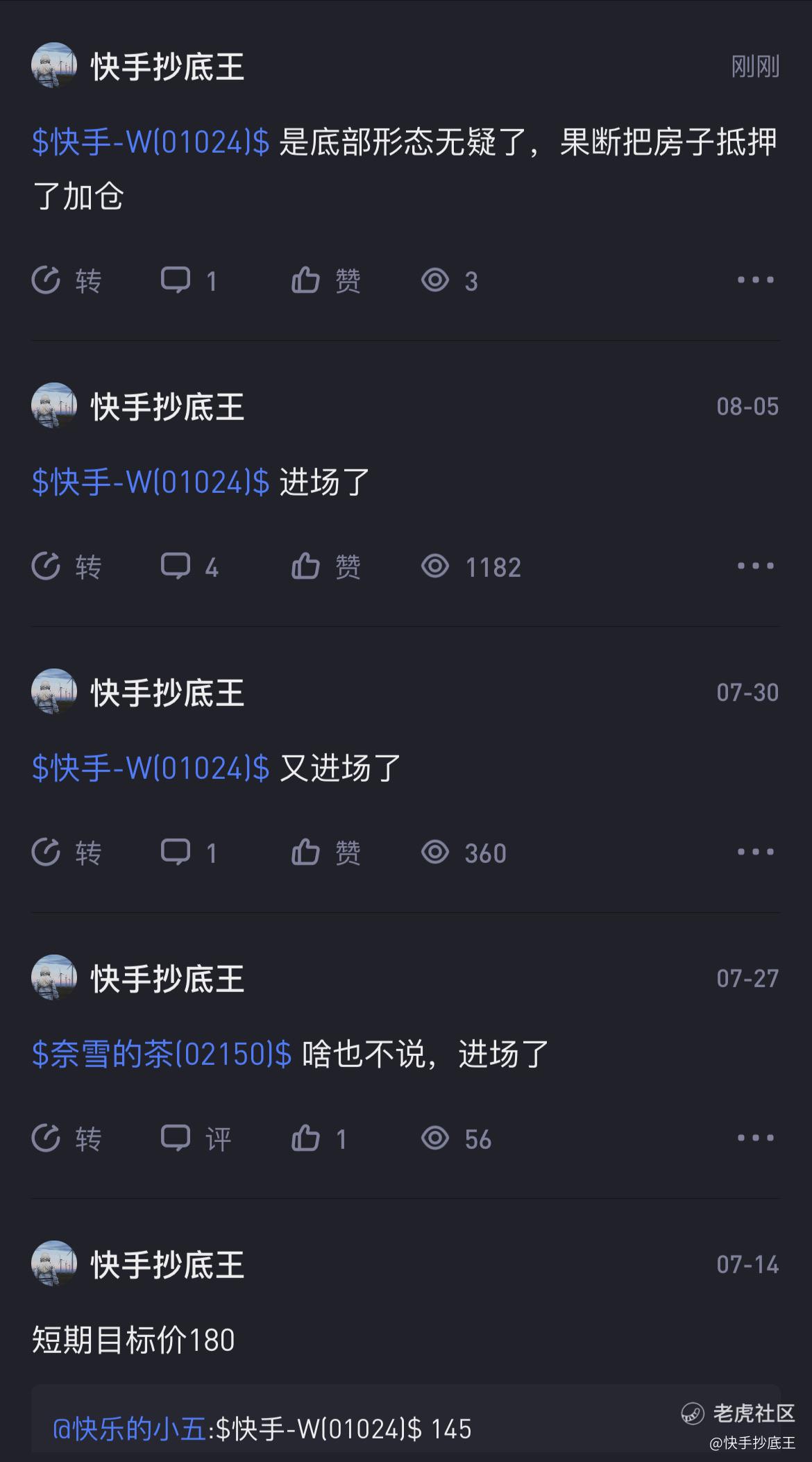This screenshot has height=1462, width=812.
Task: Repost the 08-05 post
Action: click(x=67, y=566)
